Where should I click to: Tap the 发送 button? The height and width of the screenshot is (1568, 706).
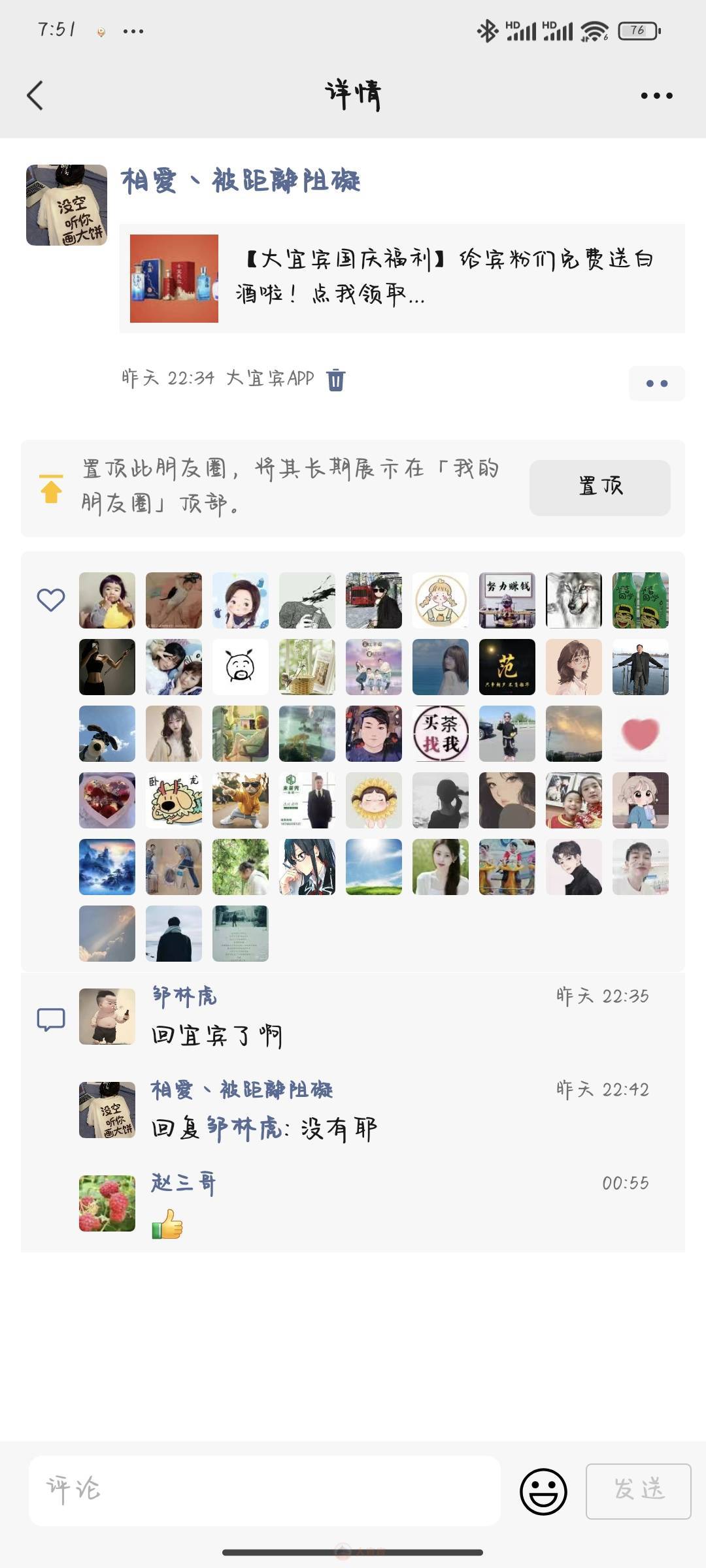pyautogui.click(x=638, y=1491)
